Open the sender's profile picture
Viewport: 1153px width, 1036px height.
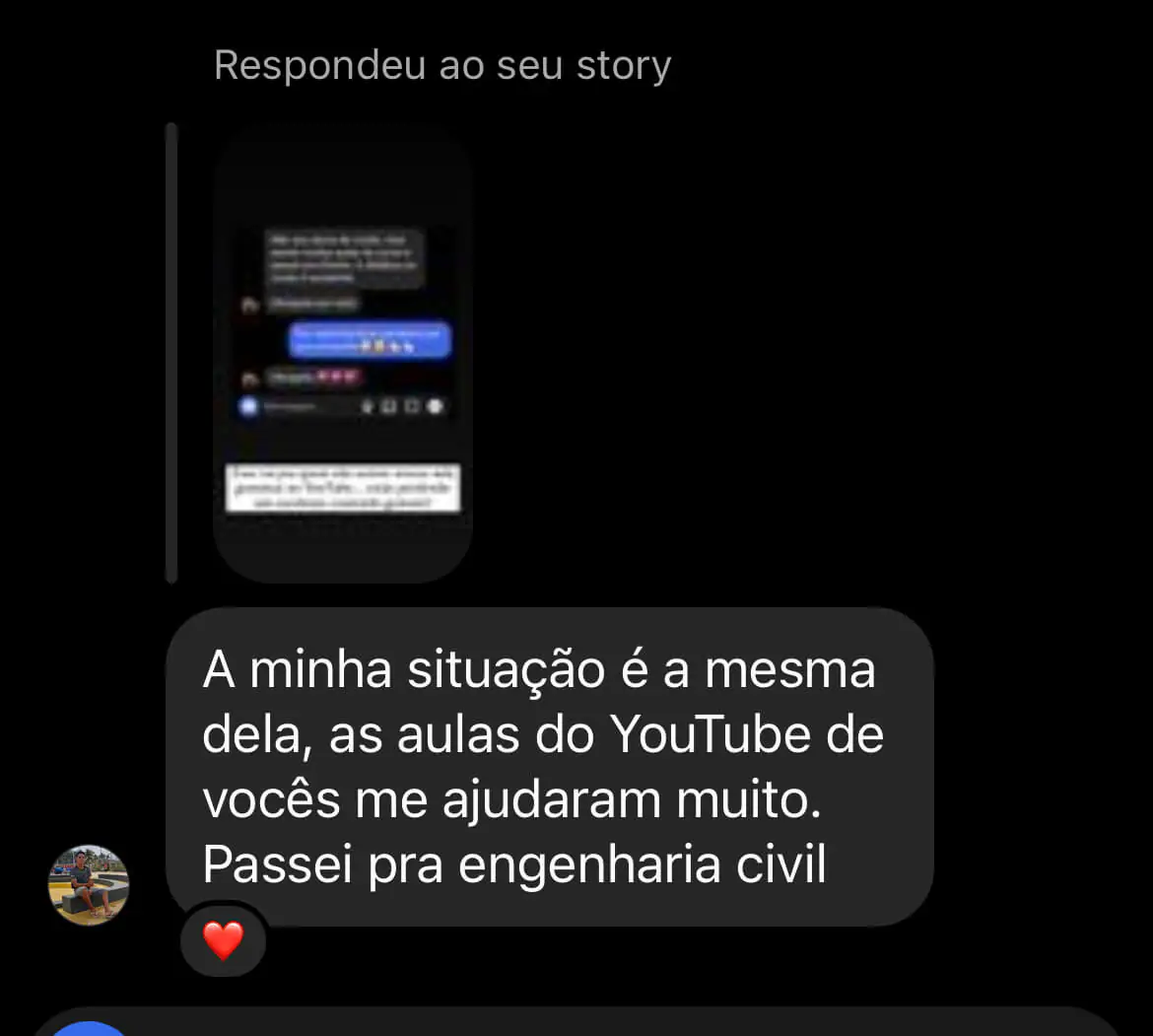(x=89, y=884)
